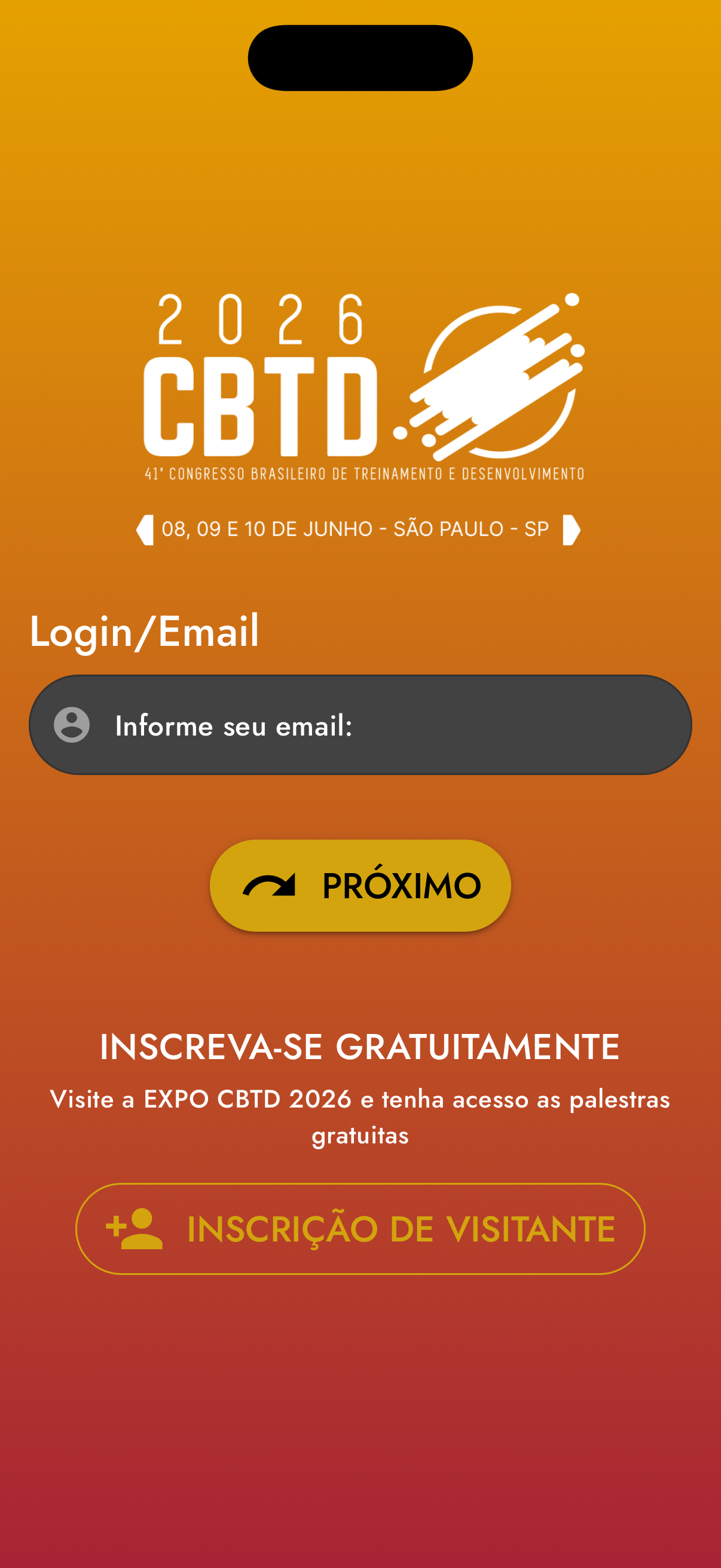
Task: Click the yellow PRÓXIMO pill control
Action: pos(360,886)
